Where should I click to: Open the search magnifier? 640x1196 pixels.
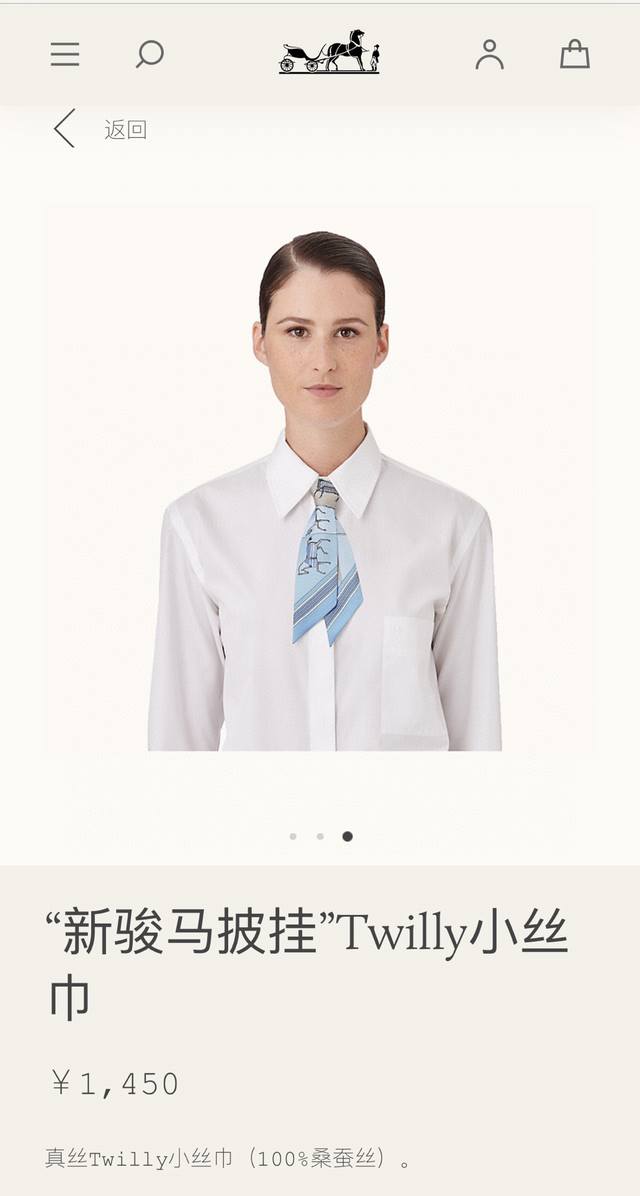[x=149, y=54]
